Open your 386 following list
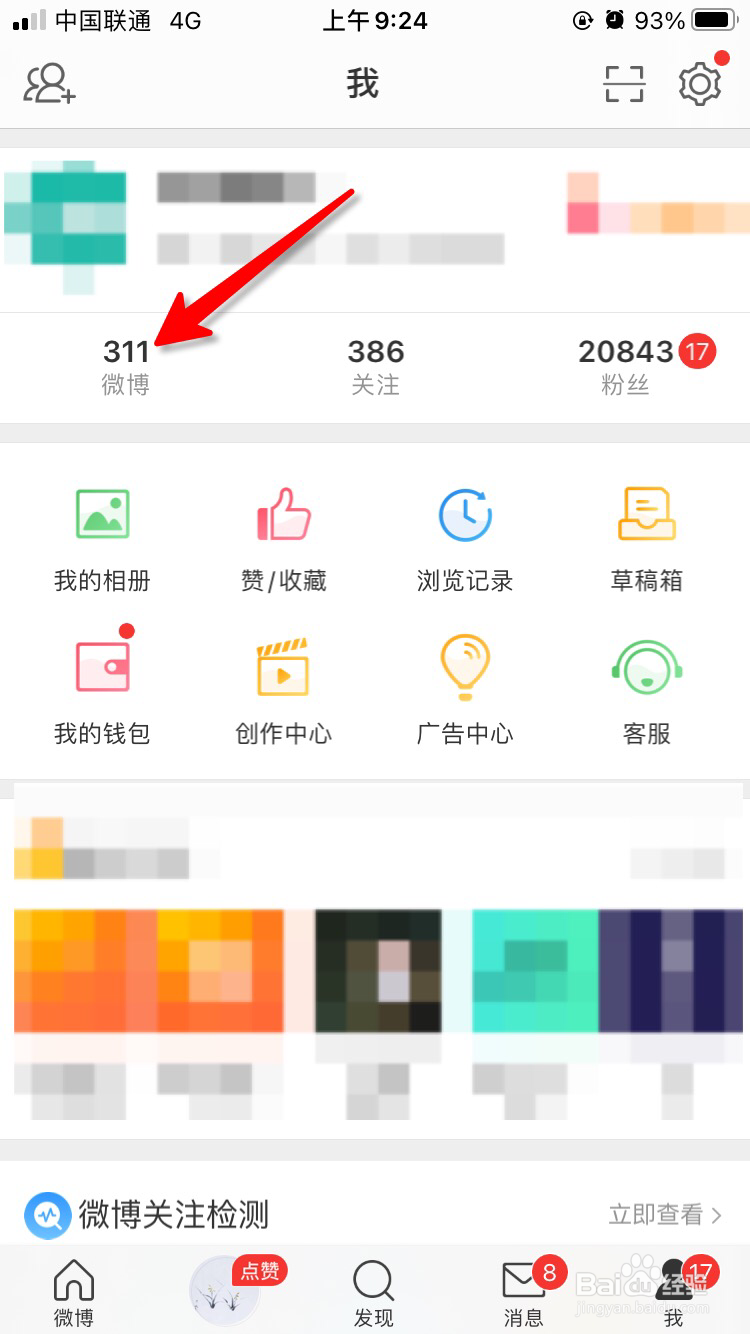This screenshot has width=750, height=1334. click(x=377, y=365)
